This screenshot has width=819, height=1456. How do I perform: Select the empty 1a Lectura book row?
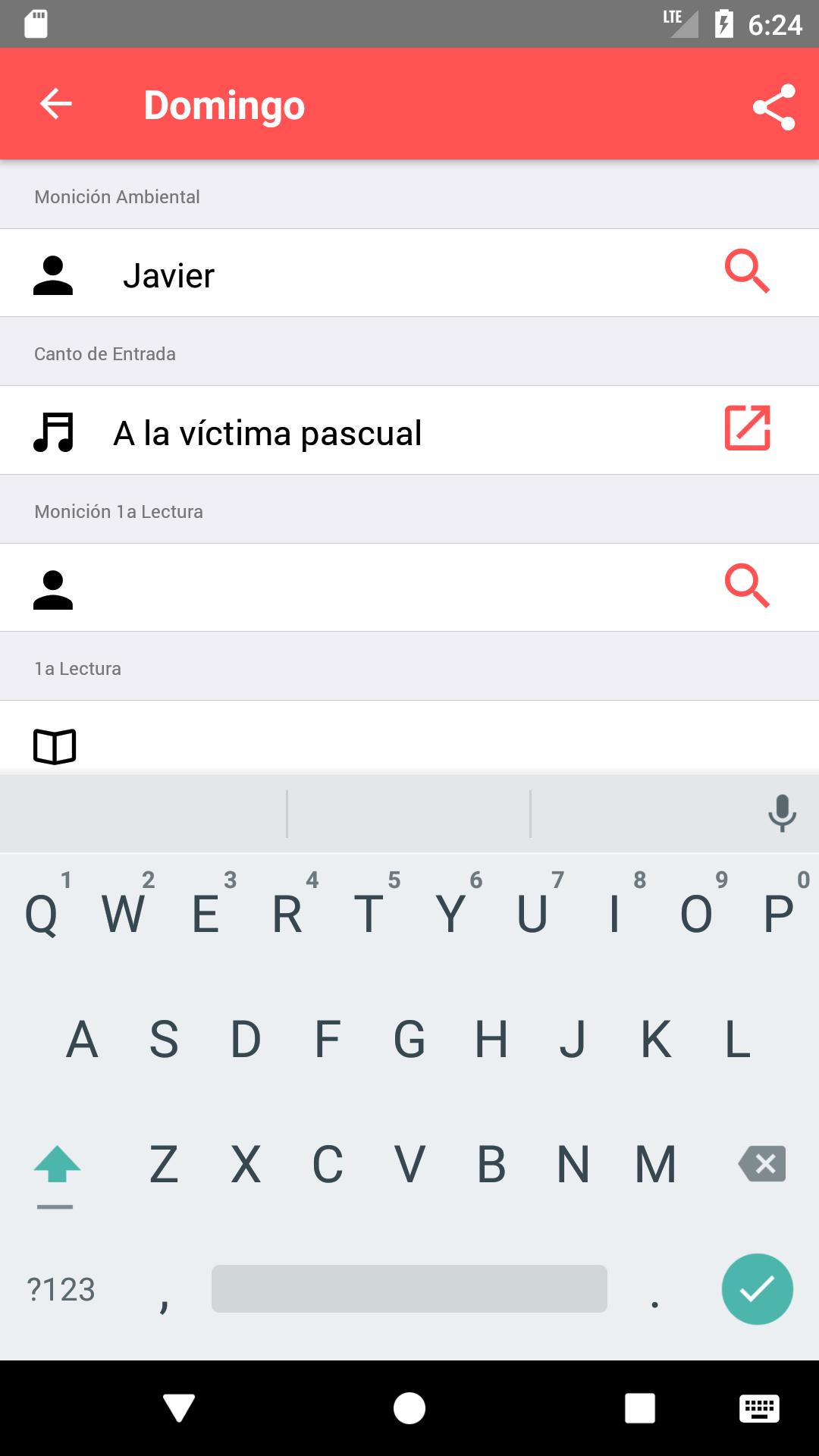pos(409,737)
